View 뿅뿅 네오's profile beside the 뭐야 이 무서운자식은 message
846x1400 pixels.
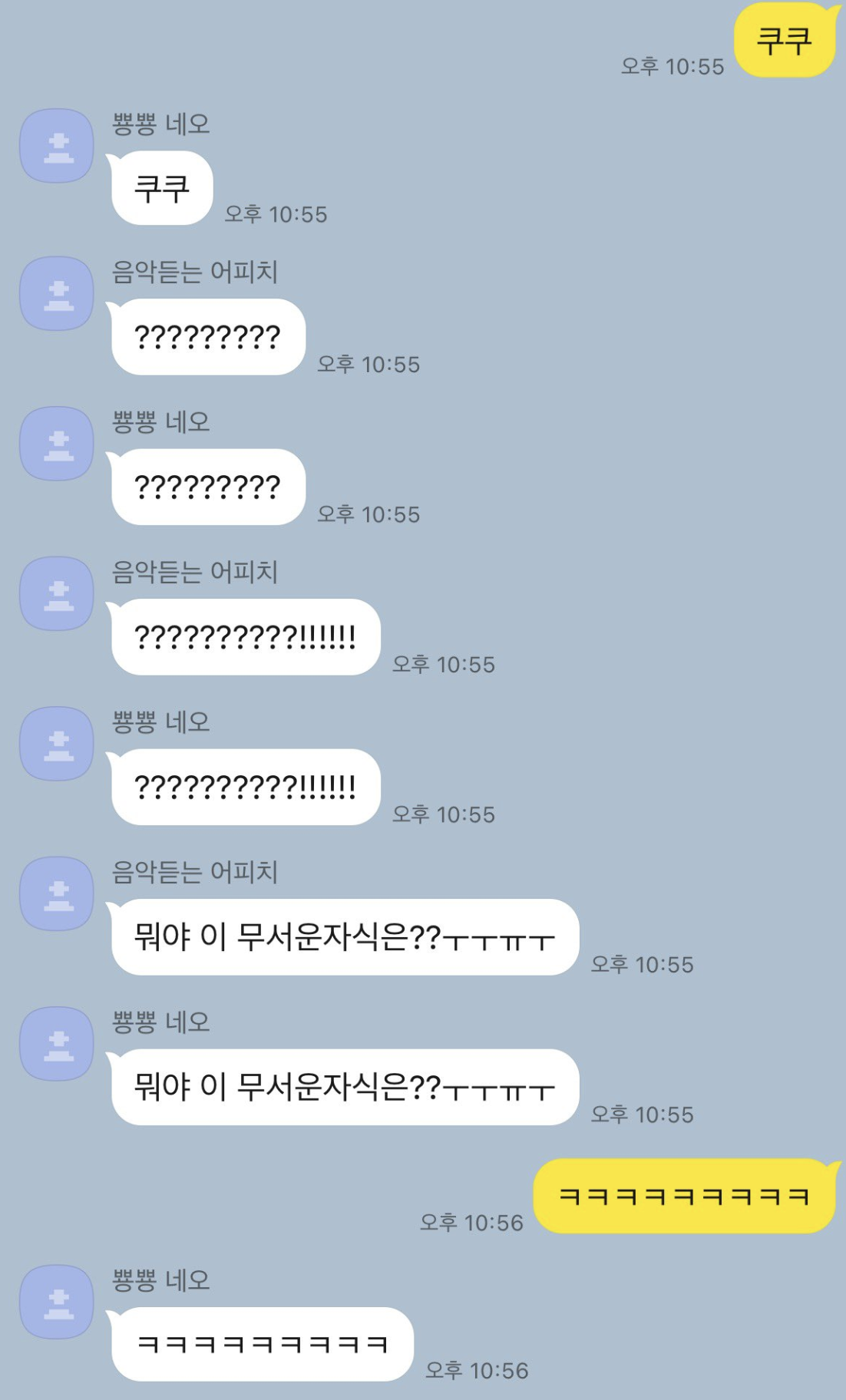pos(57,1044)
